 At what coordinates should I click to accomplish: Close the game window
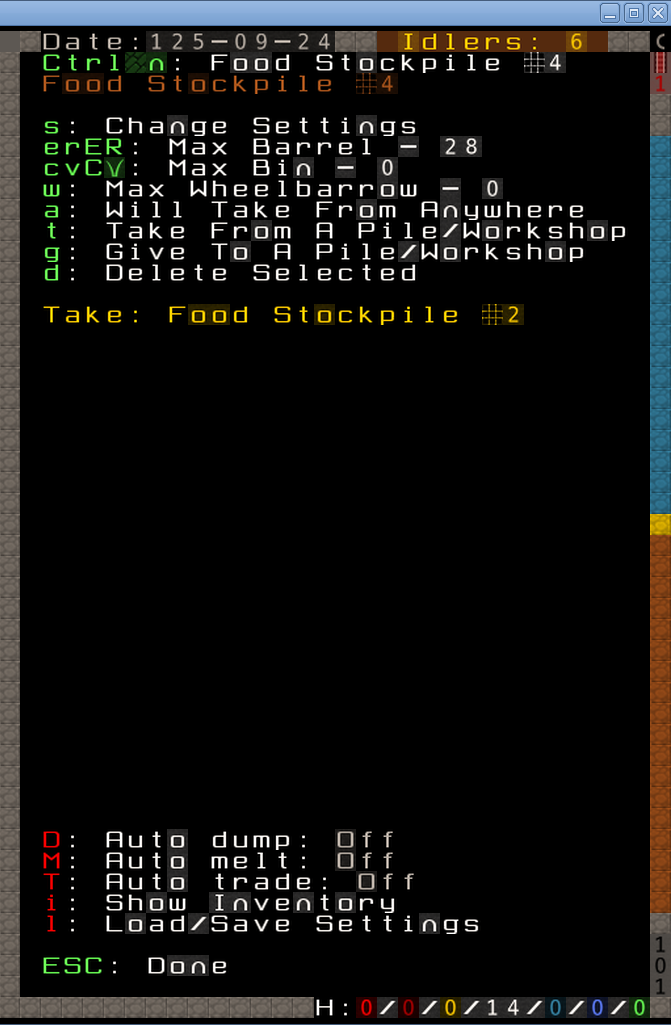click(x=656, y=13)
